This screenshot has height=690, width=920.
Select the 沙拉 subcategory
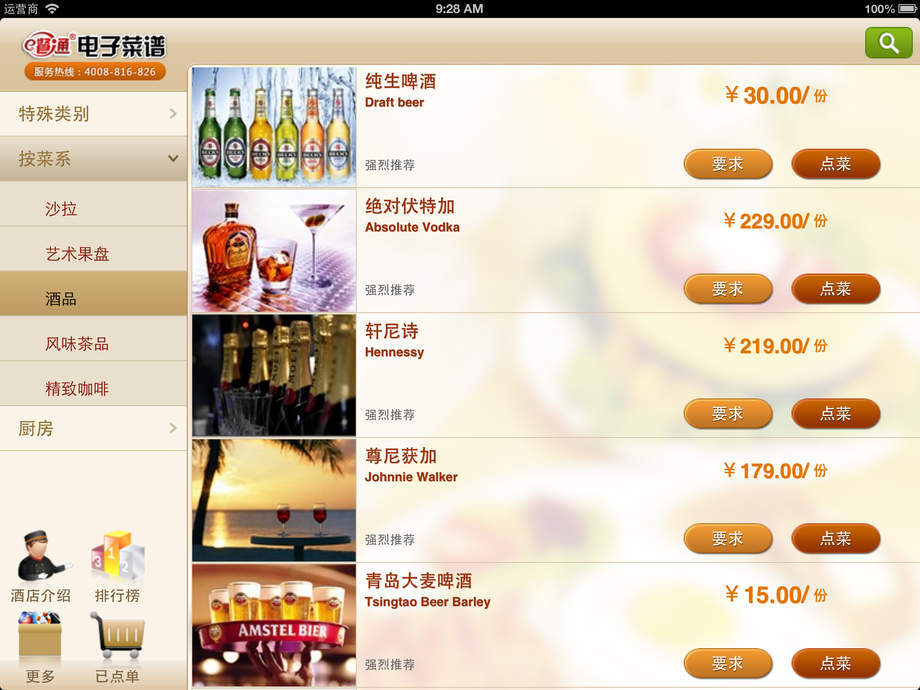point(94,209)
